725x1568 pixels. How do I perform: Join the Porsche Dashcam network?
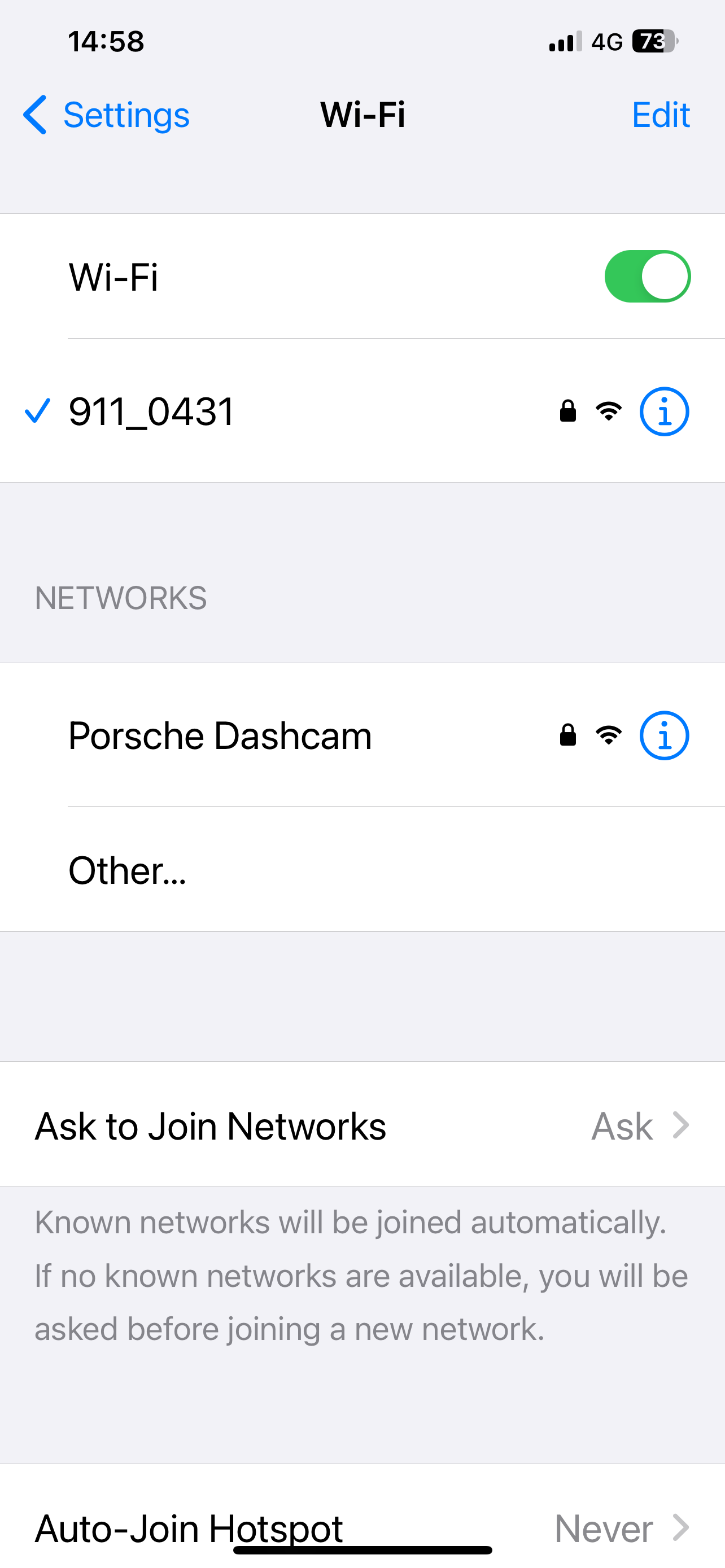pyautogui.click(x=220, y=735)
